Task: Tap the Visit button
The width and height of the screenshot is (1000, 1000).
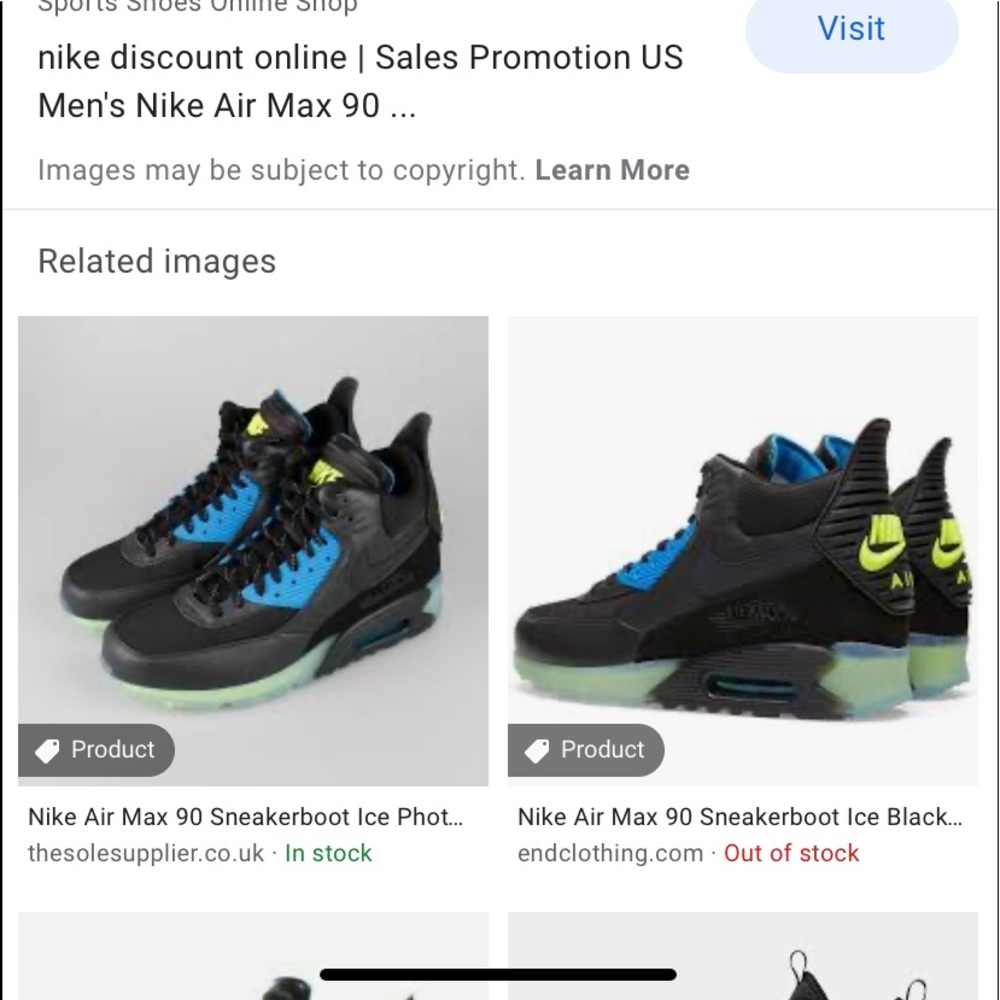Action: pos(851,30)
